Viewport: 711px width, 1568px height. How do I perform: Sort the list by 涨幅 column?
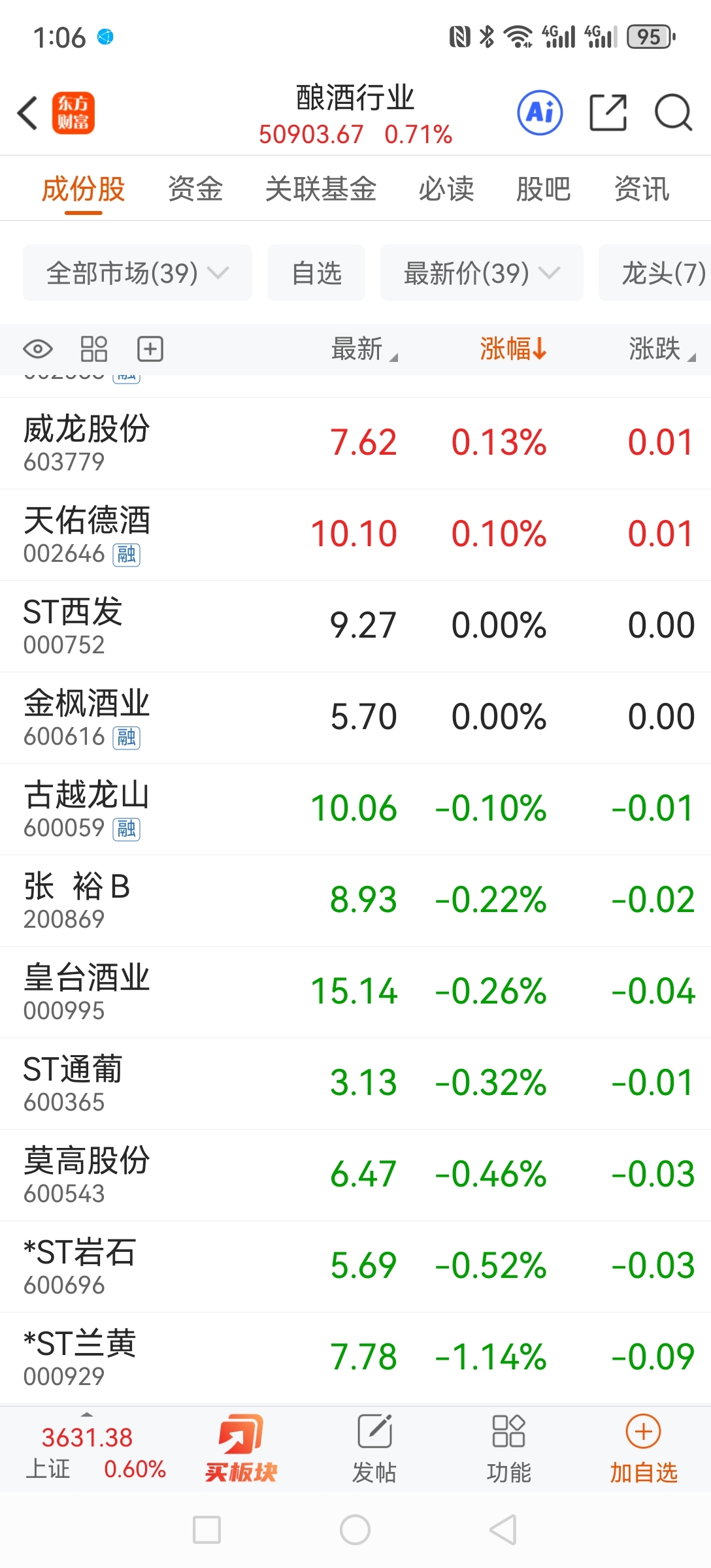click(x=513, y=349)
